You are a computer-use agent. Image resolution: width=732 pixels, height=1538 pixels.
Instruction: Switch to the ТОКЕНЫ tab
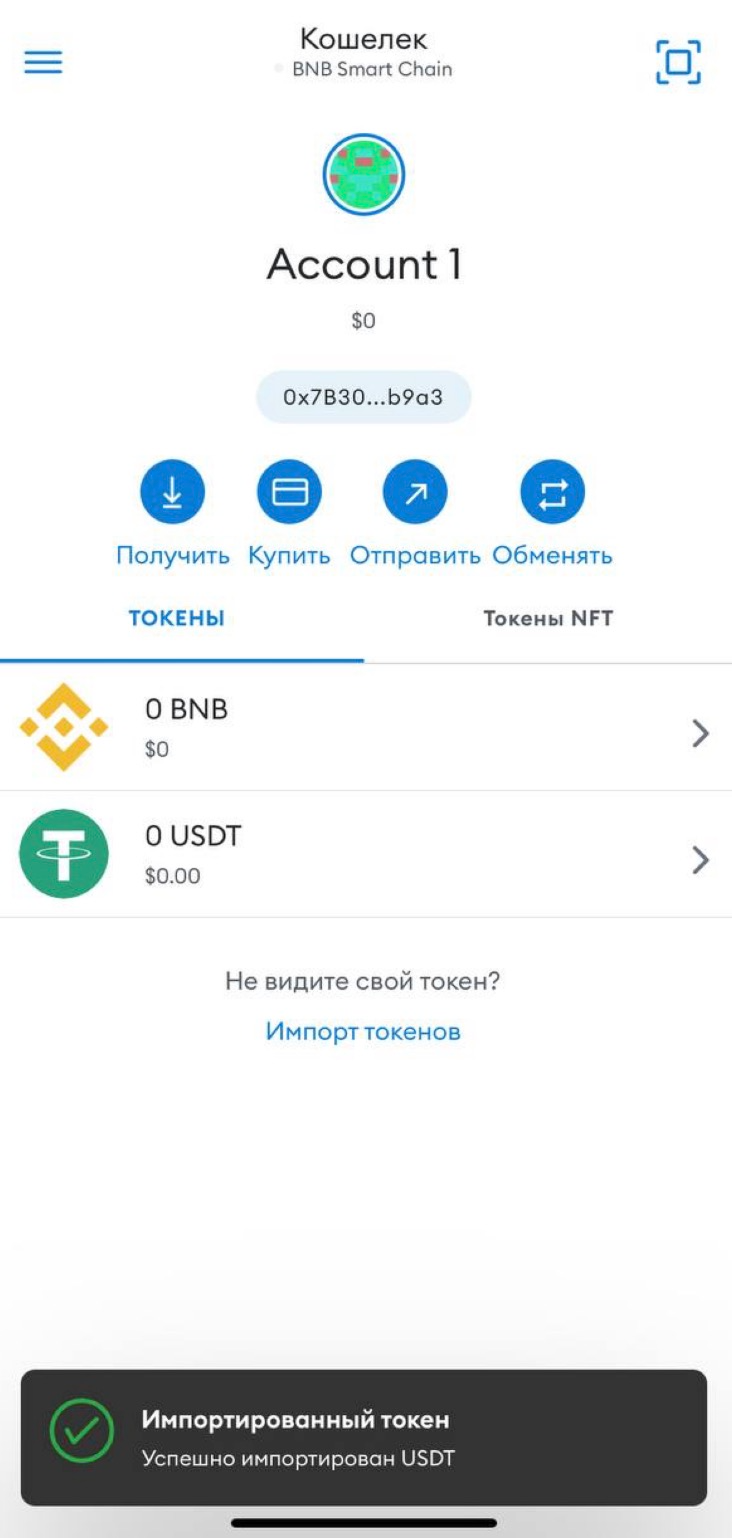point(177,618)
